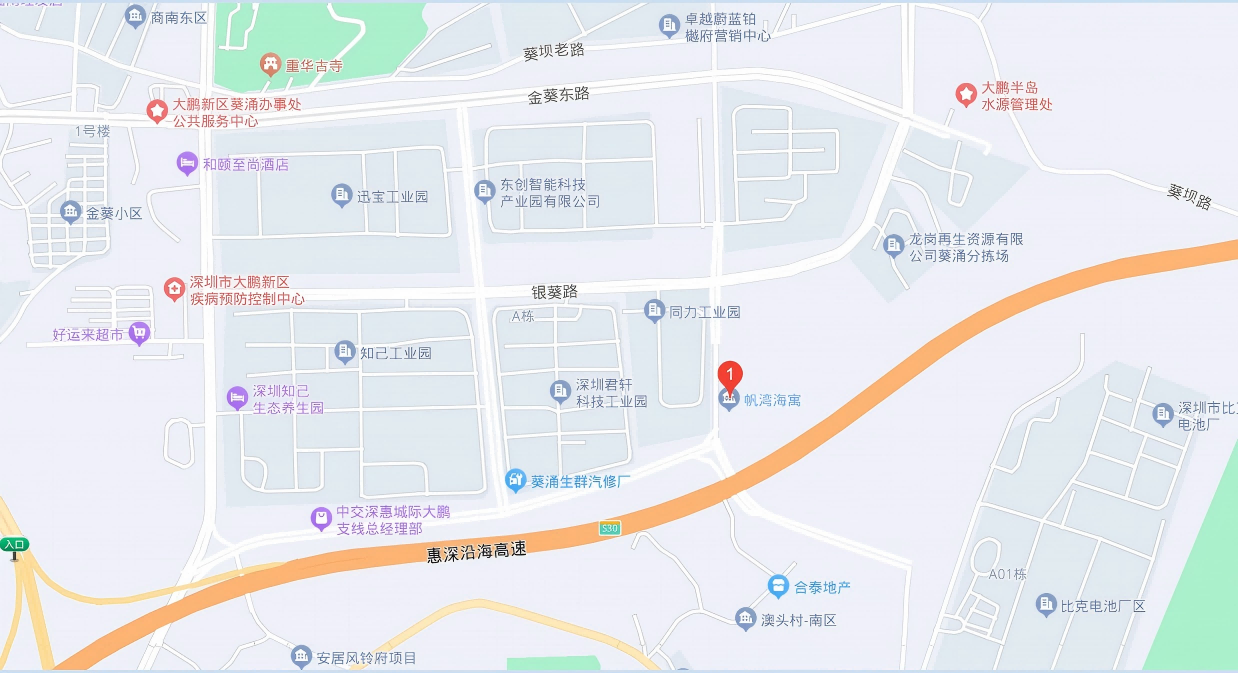The width and height of the screenshot is (1238, 673).
Task: Open the 和颐至尚酒店 hotel marker
Action: [187, 164]
